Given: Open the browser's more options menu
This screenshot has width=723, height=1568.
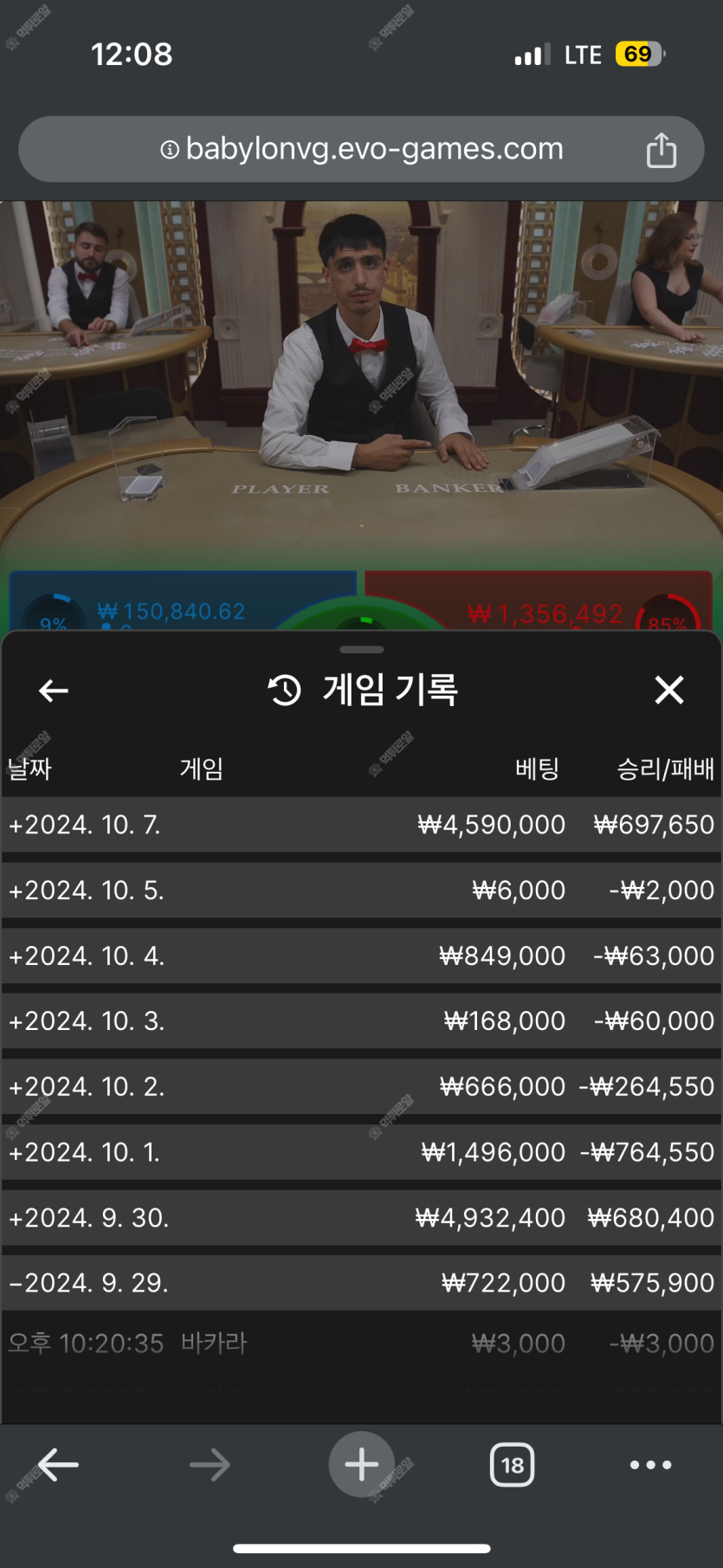Looking at the screenshot, I should 650,1465.
